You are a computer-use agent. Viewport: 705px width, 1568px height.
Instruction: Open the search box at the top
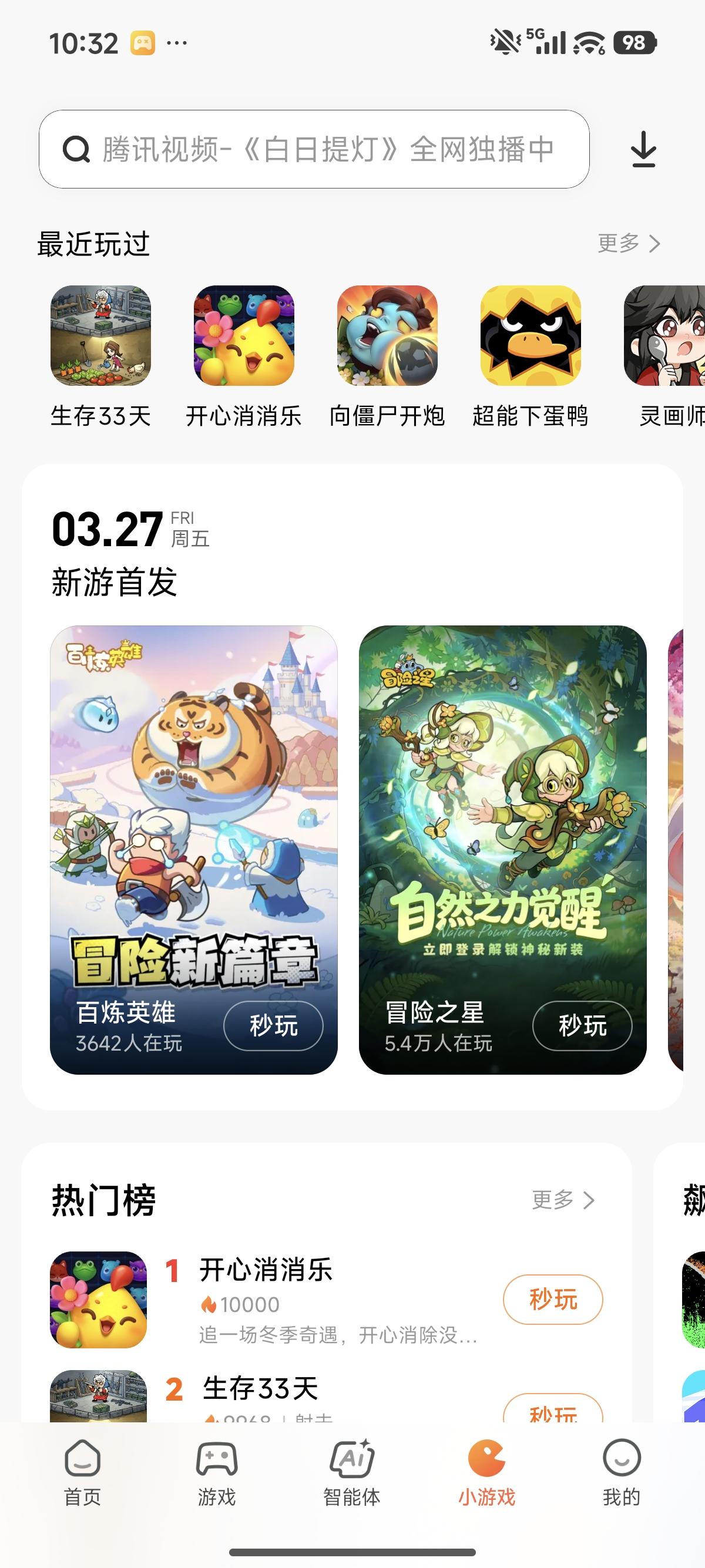(314, 149)
